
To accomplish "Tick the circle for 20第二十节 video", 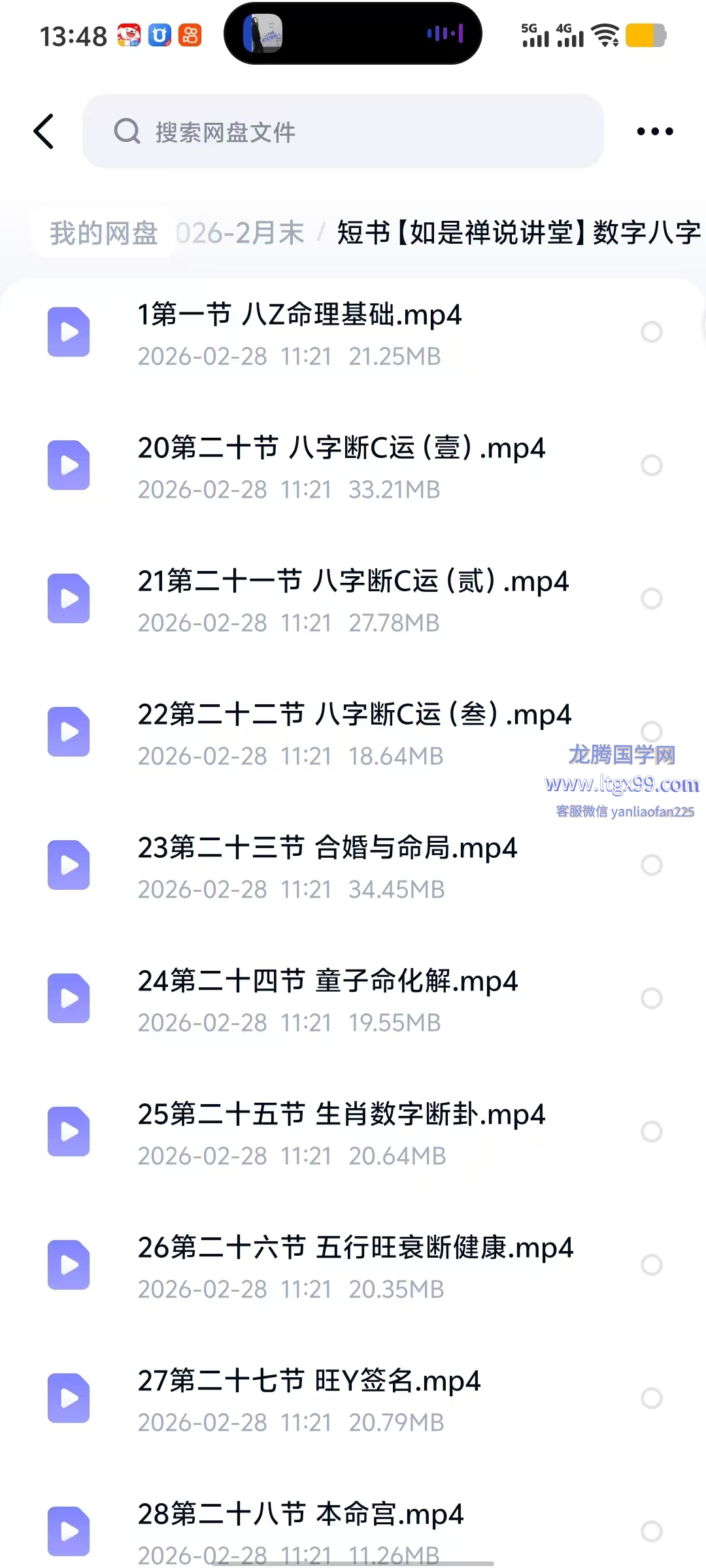I will [651, 465].
